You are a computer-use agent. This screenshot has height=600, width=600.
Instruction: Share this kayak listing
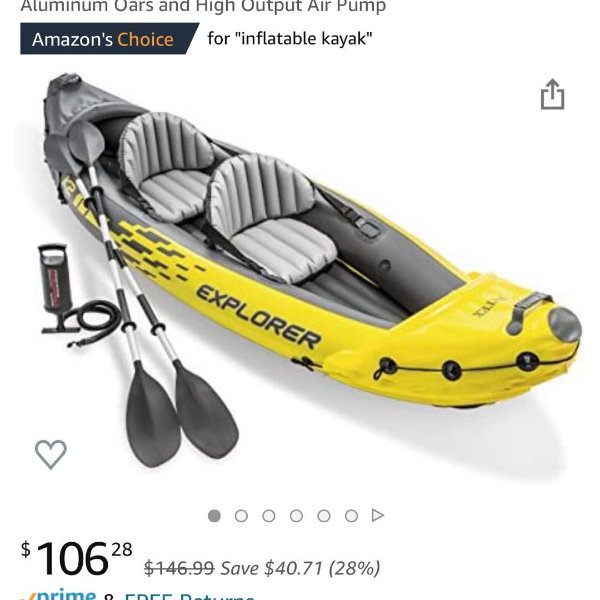coord(552,95)
